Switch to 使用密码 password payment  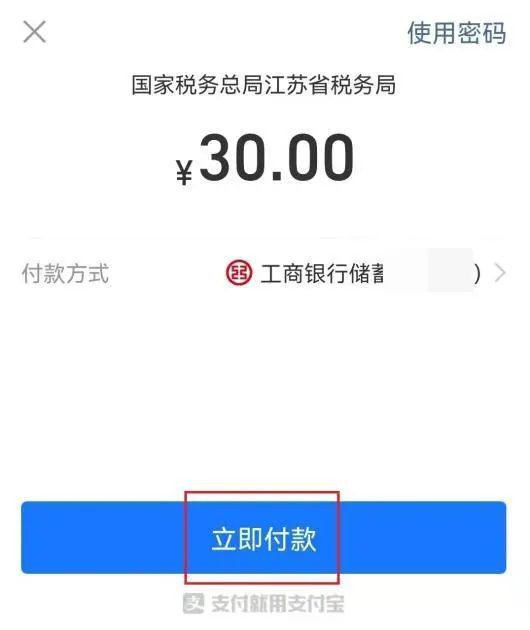[x=456, y=33]
